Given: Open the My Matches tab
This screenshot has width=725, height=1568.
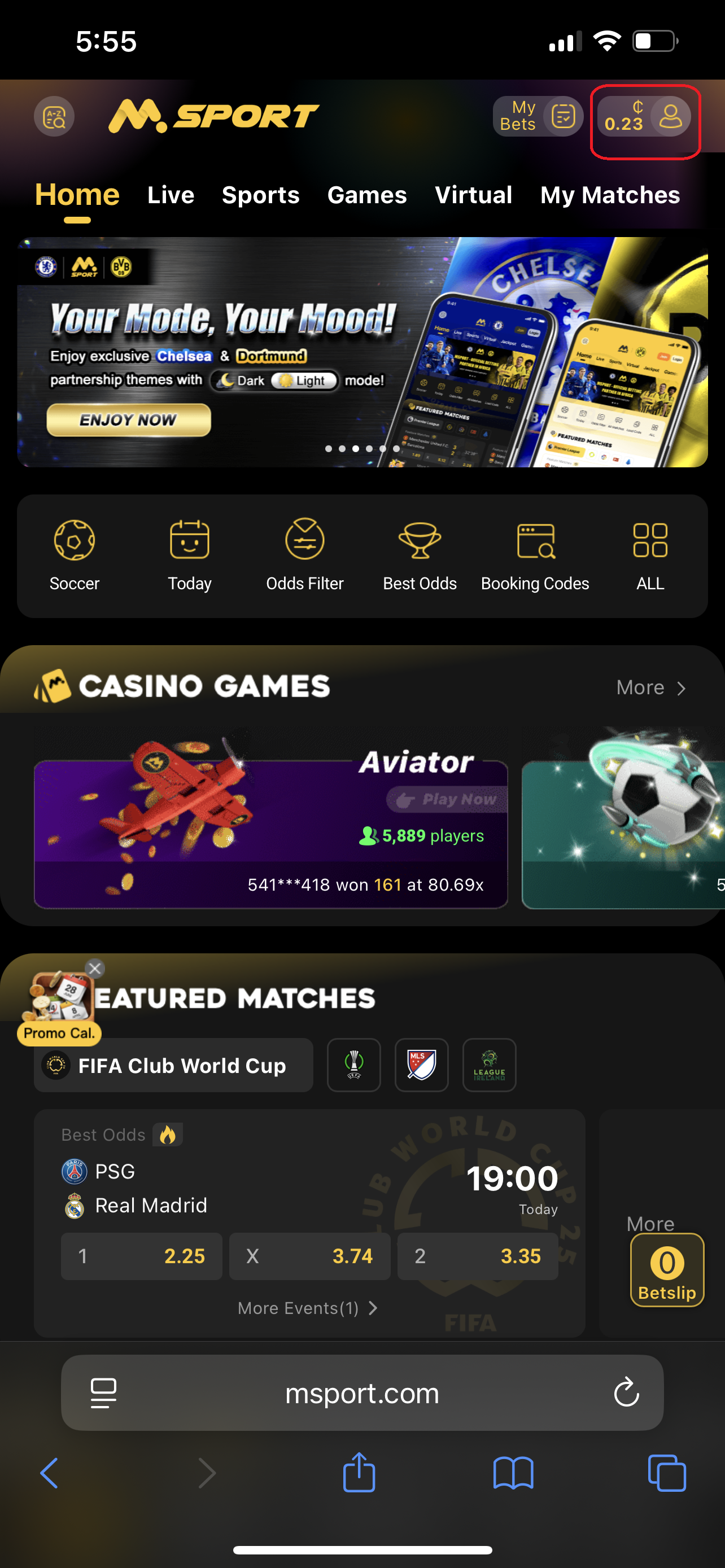Looking at the screenshot, I should (x=610, y=195).
